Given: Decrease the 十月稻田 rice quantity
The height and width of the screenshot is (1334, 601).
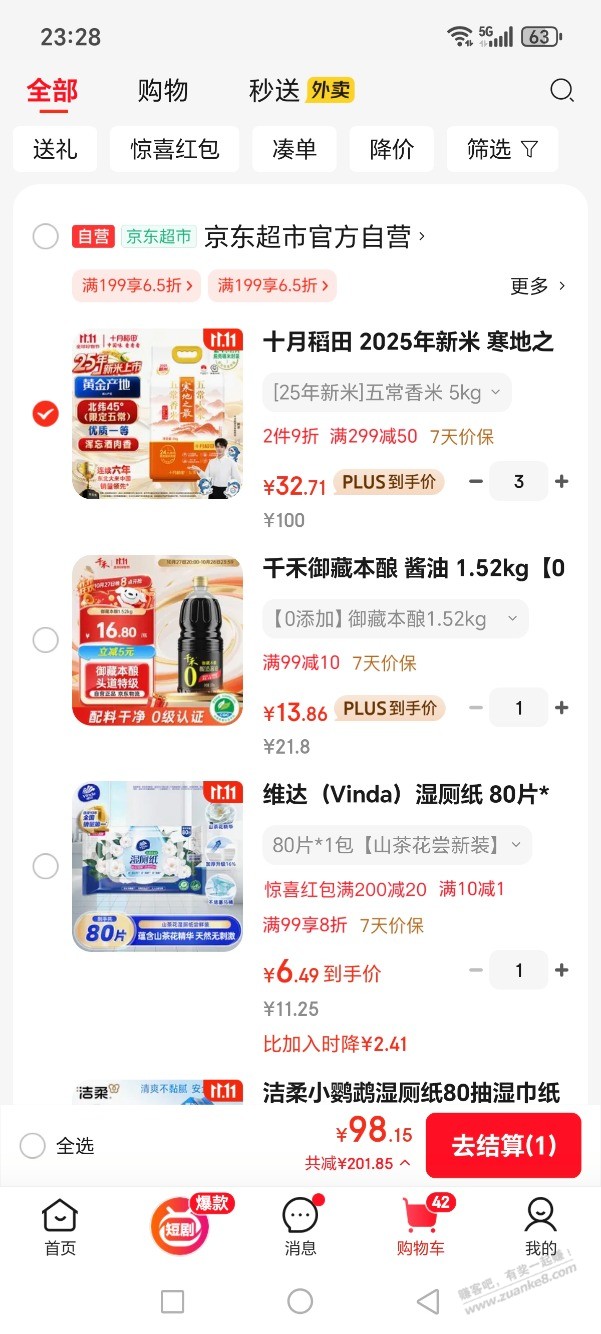Looking at the screenshot, I should click(x=476, y=482).
